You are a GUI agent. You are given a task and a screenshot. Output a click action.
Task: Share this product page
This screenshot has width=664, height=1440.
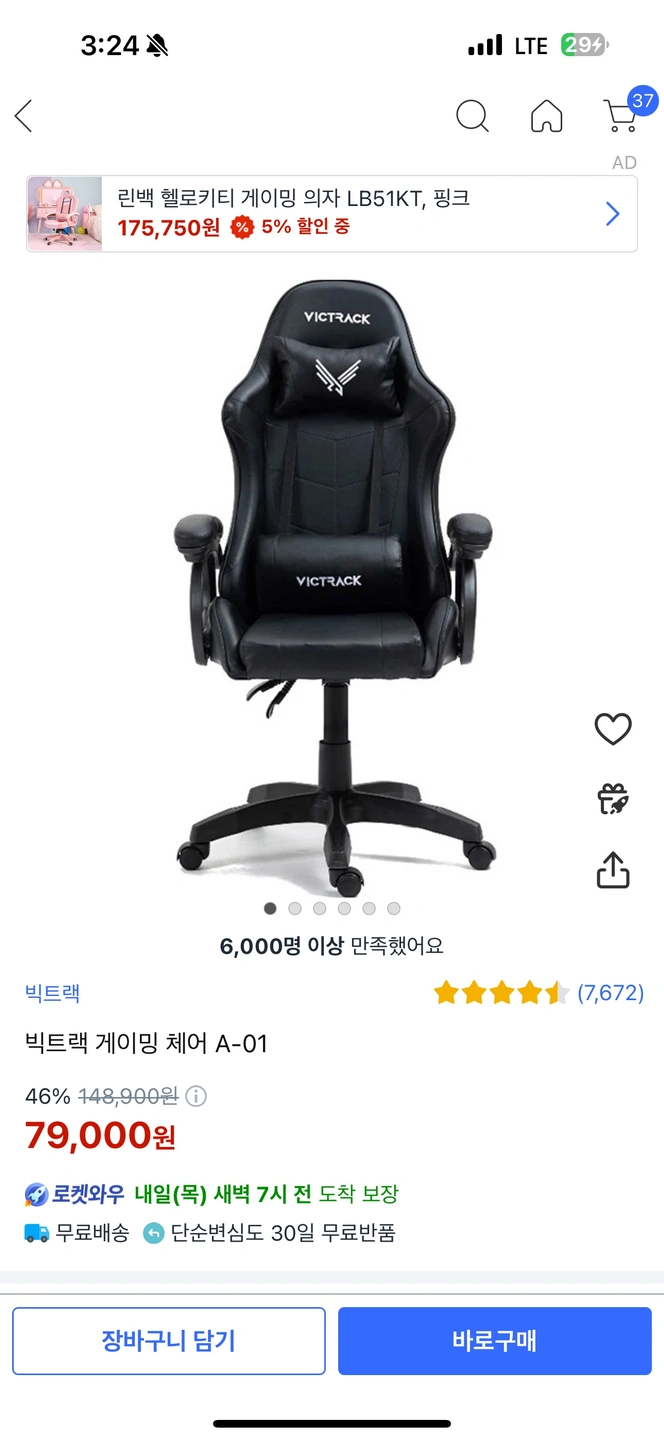(x=613, y=870)
